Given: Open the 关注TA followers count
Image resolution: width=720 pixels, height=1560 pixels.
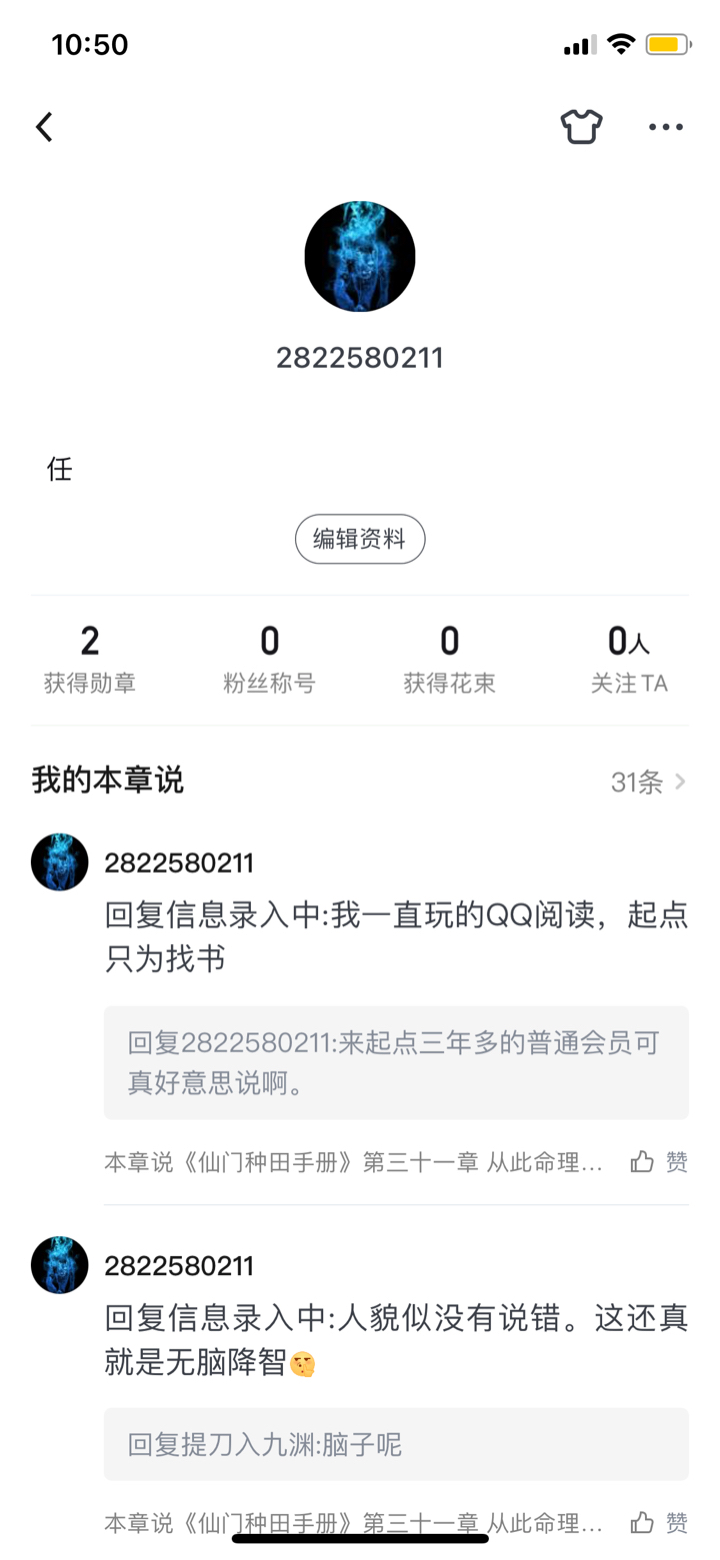Looking at the screenshot, I should [629, 660].
